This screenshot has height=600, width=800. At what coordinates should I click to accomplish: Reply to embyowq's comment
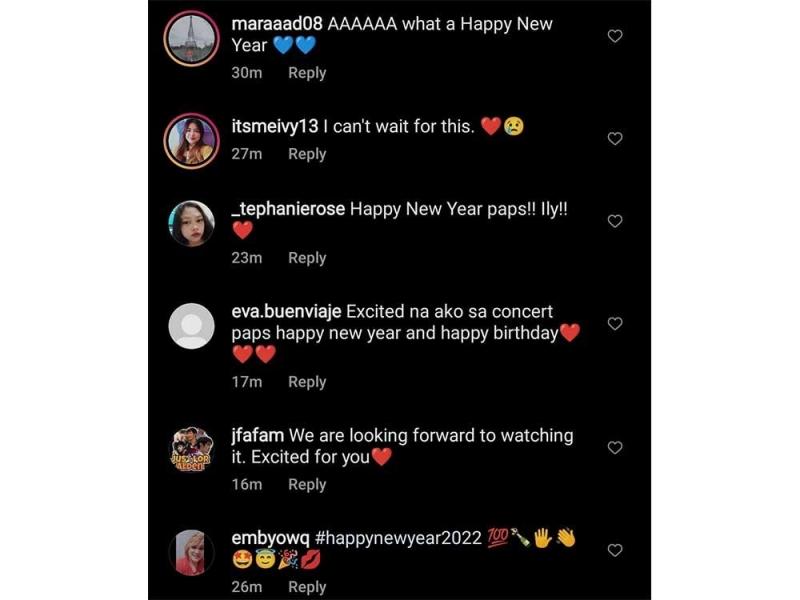coord(307,587)
